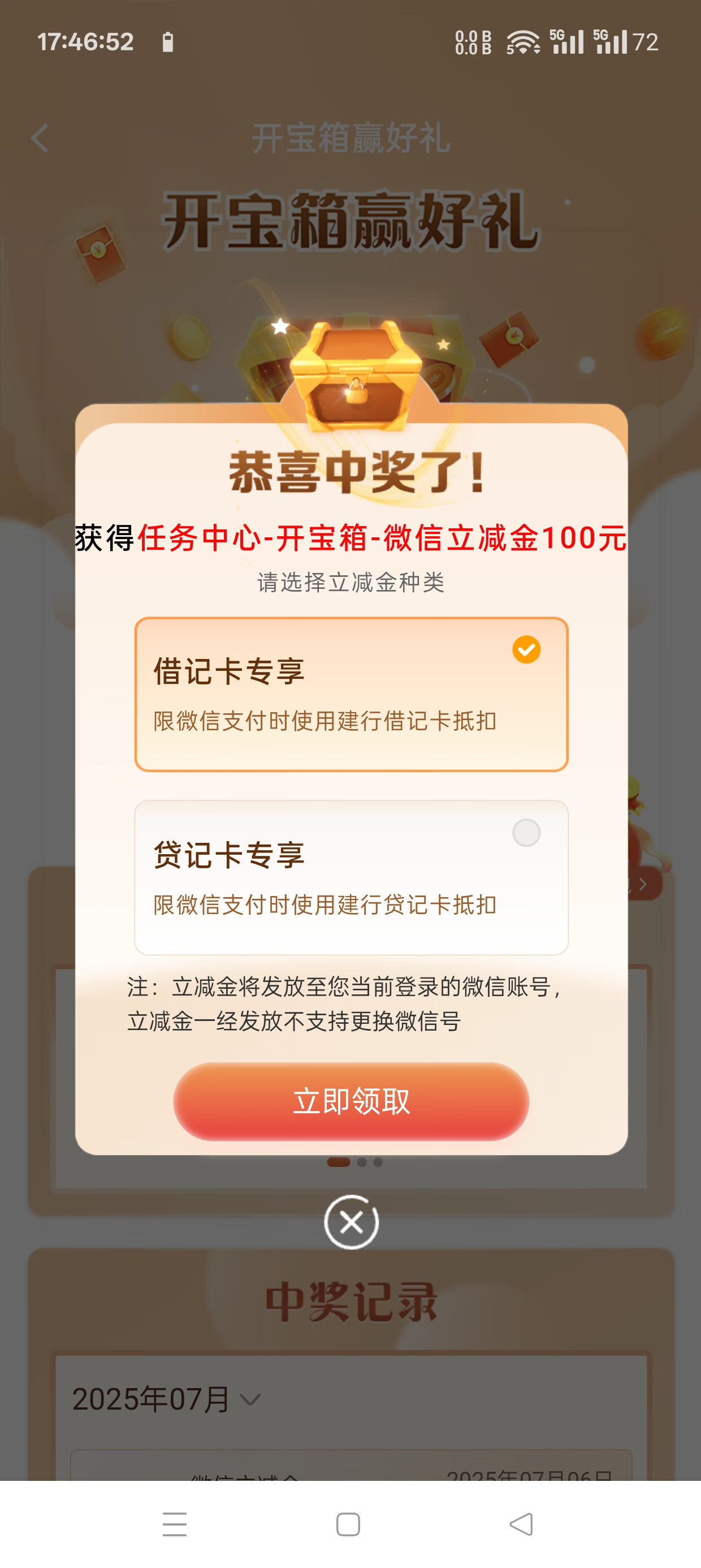The height and width of the screenshot is (1568, 701).
Task: Choose the 贷记卡专享 option
Action: coord(351,877)
